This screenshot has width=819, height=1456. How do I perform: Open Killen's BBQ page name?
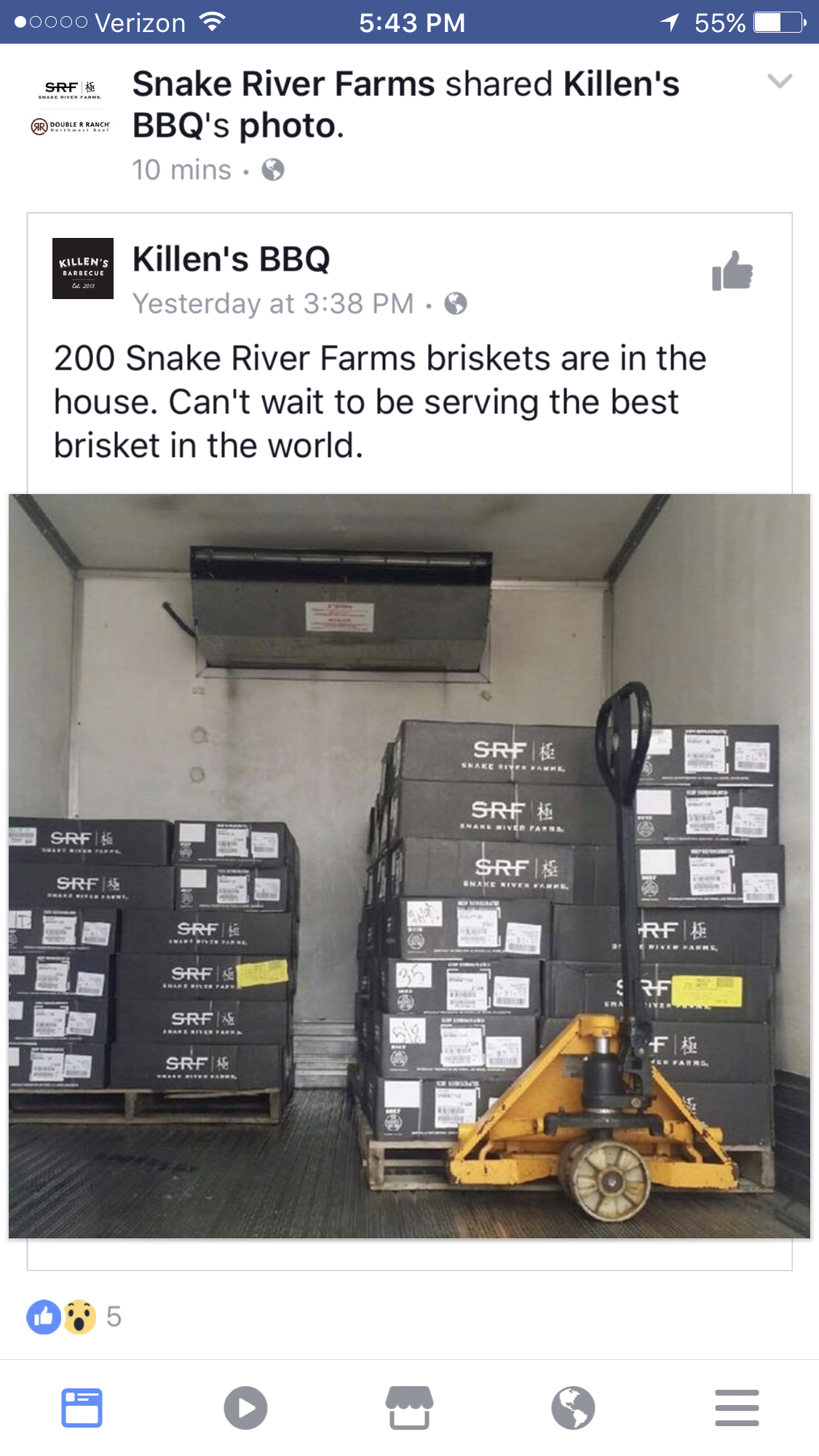(x=232, y=259)
